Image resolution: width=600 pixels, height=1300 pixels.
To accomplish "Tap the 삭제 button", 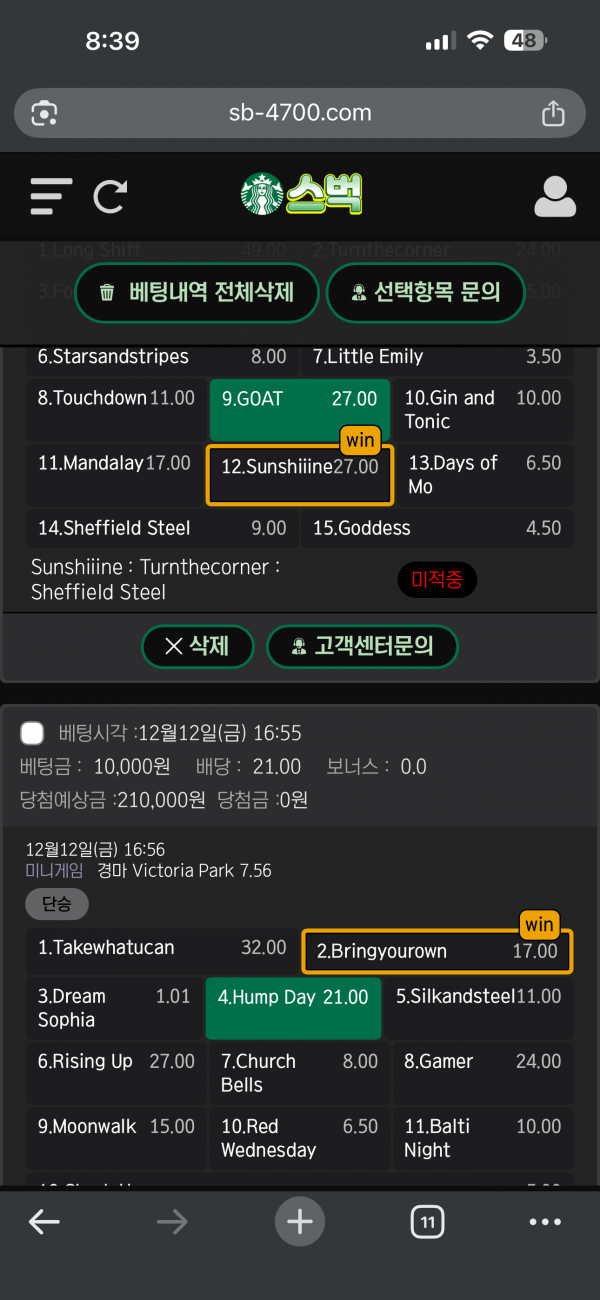I will (x=197, y=646).
